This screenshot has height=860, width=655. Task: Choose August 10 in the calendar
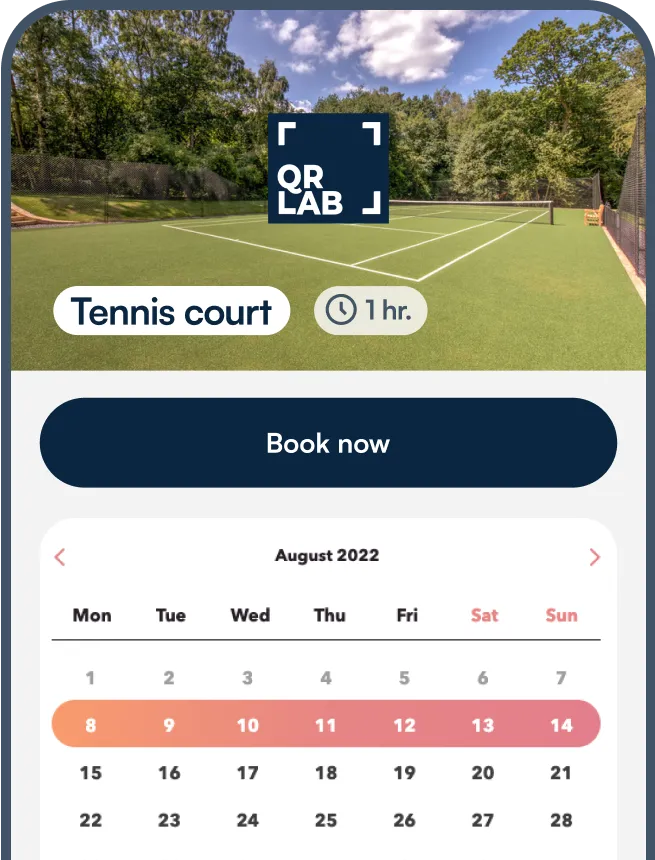(x=247, y=725)
